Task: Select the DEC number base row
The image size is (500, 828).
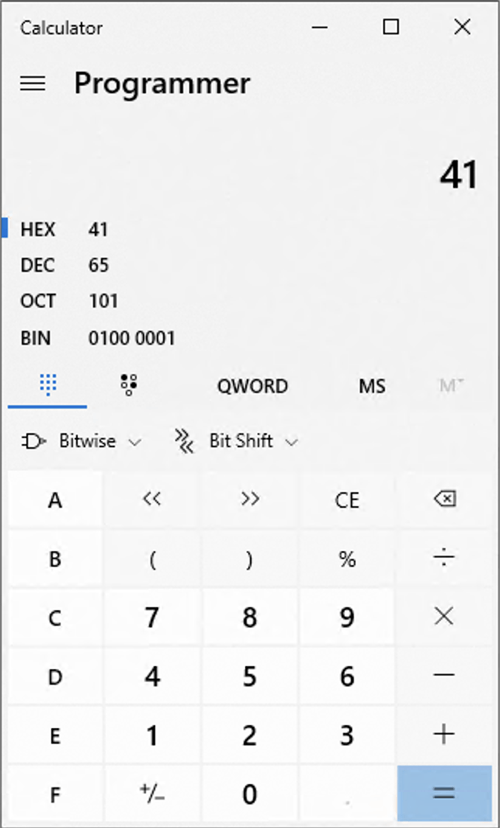Action: click(x=250, y=265)
